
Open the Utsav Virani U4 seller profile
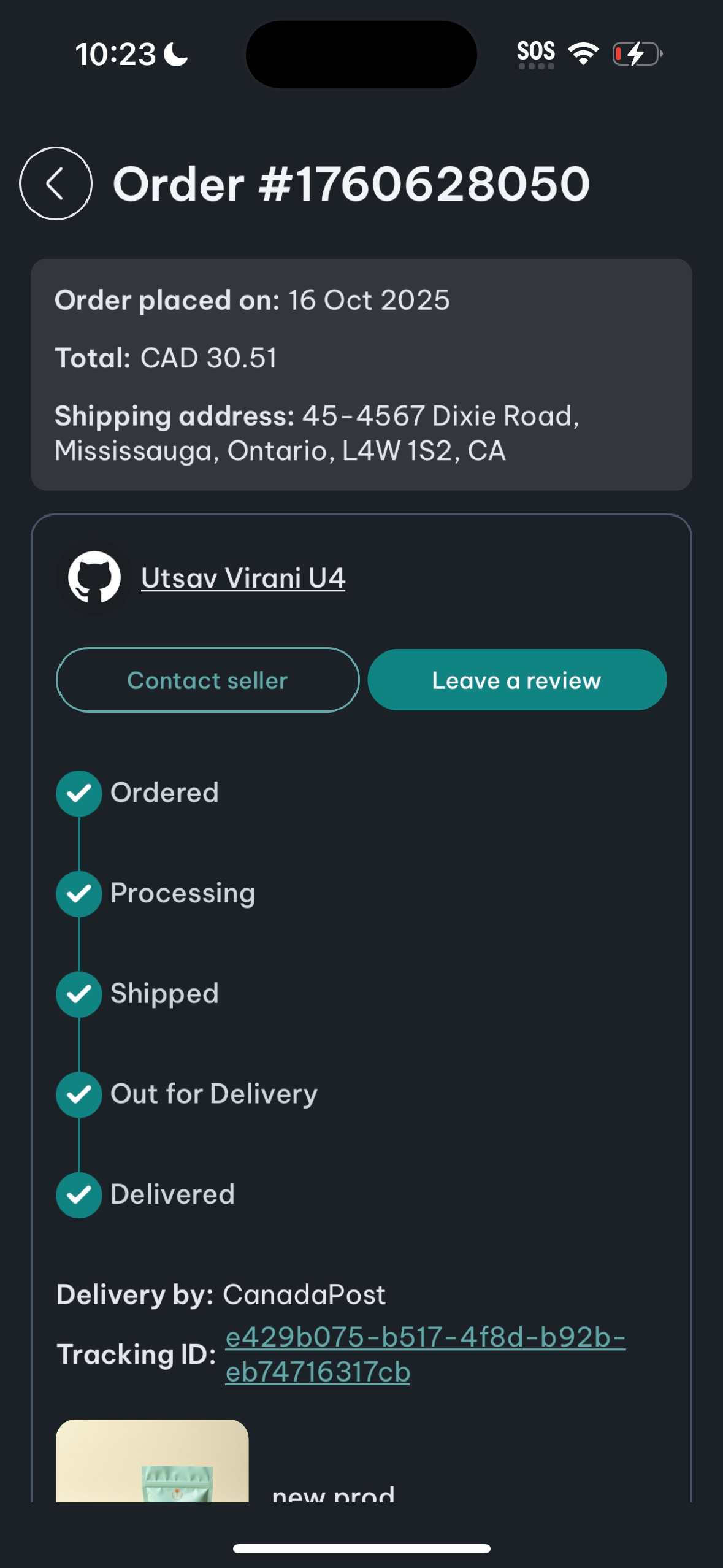243,577
